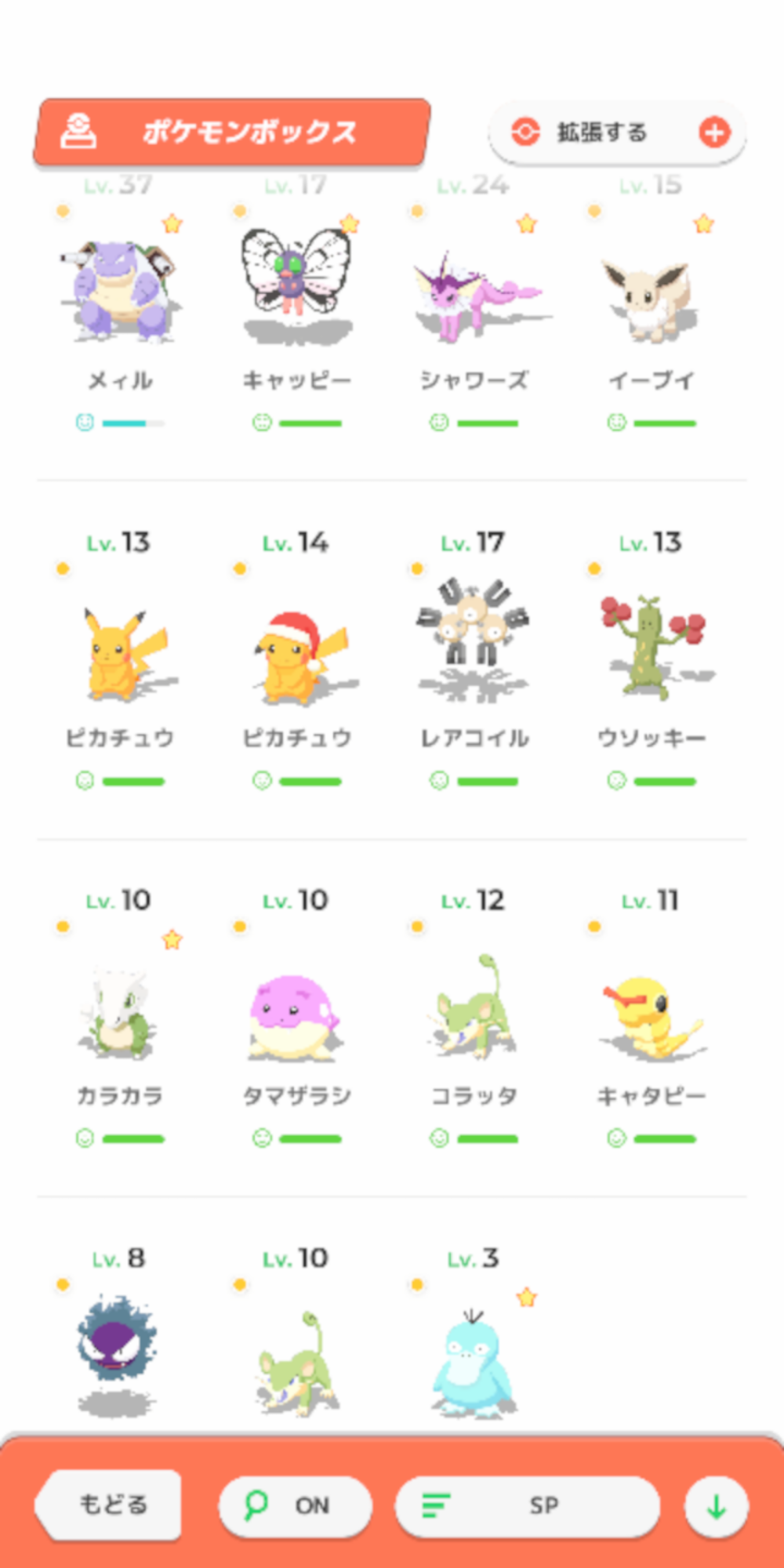Viewport: 784px width, 1568px height.
Task: Open イーブイ's details
Action: point(652,306)
